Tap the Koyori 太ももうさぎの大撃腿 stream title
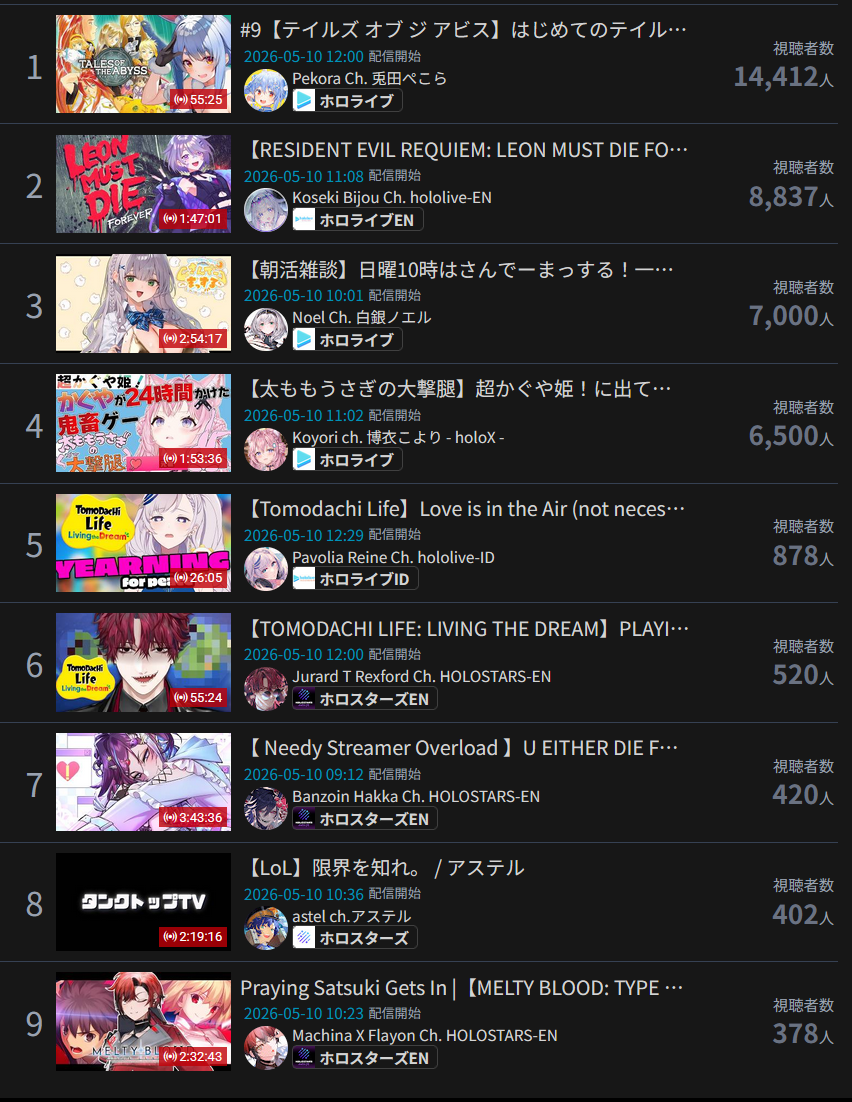This screenshot has width=852, height=1102. (458, 389)
